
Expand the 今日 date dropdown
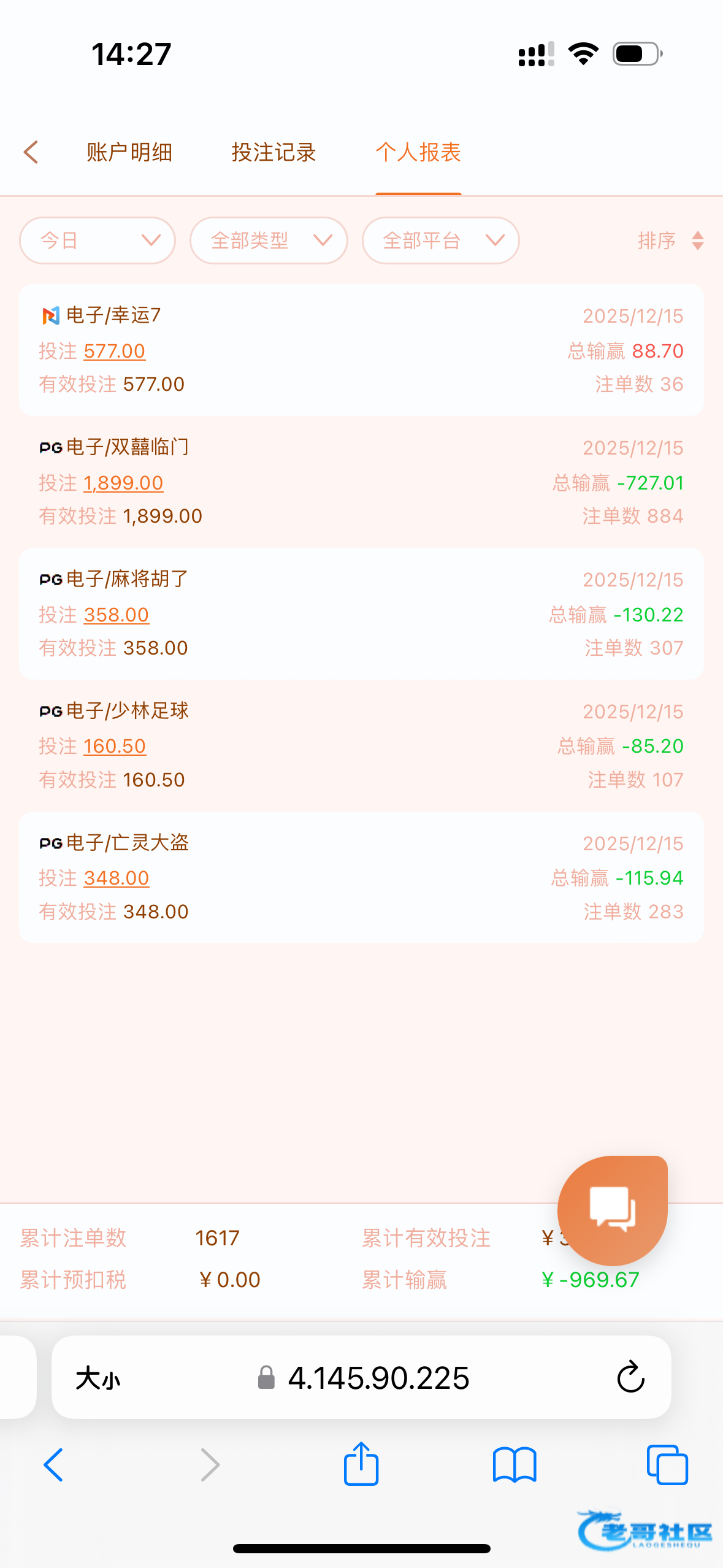(x=98, y=240)
